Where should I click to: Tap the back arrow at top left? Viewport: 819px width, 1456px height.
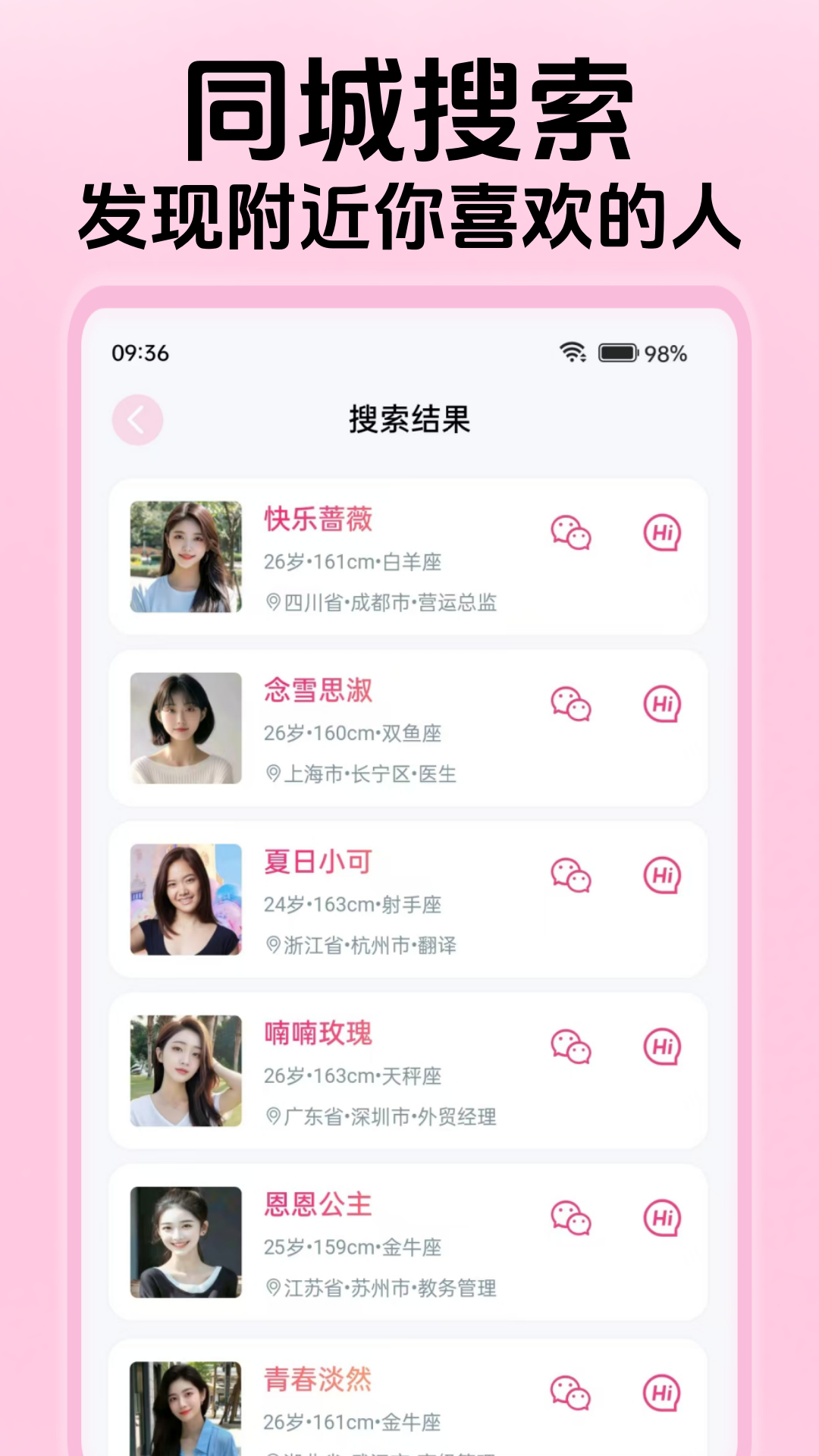[x=135, y=418]
